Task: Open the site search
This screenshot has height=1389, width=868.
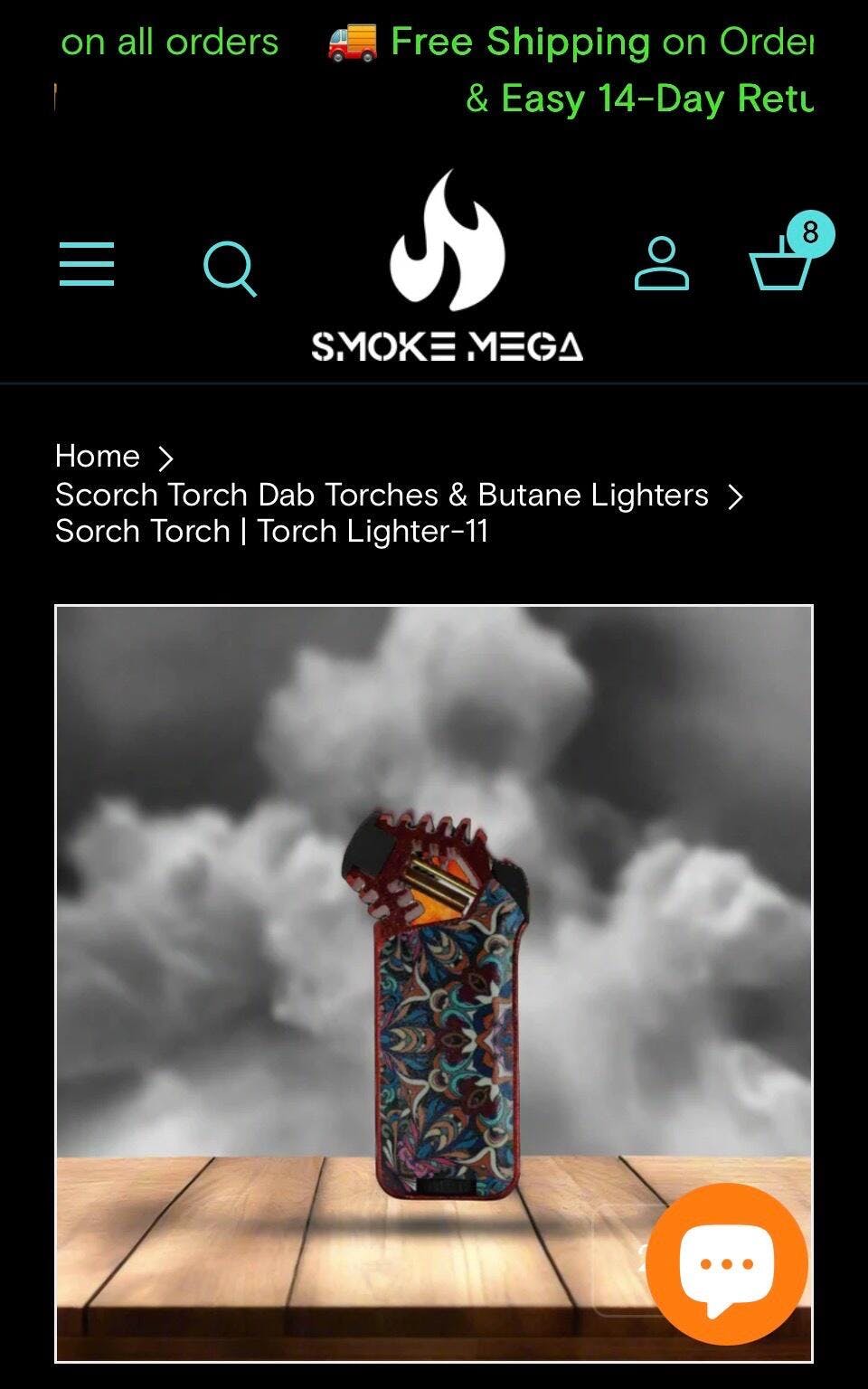Action: 230,267
